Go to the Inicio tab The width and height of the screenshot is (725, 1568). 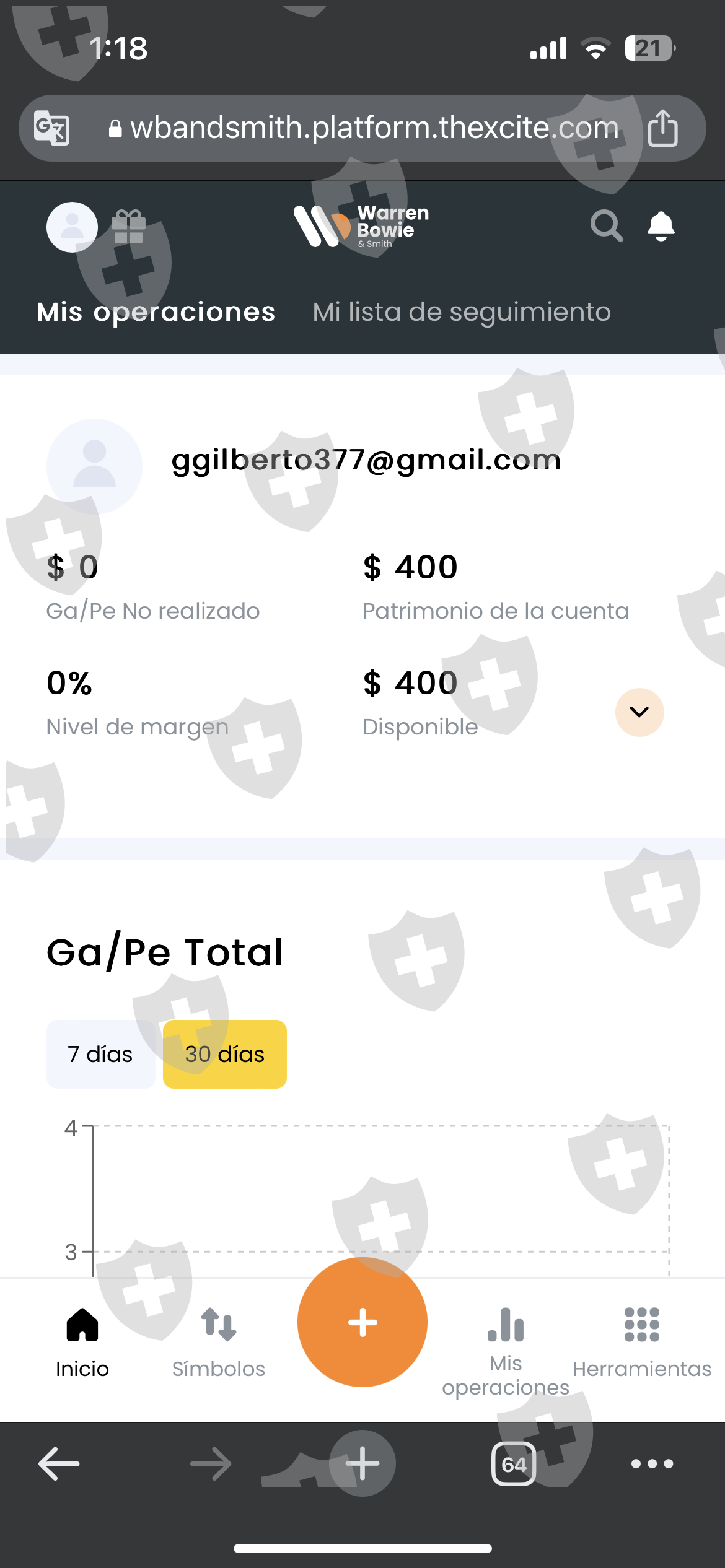pos(82,1341)
